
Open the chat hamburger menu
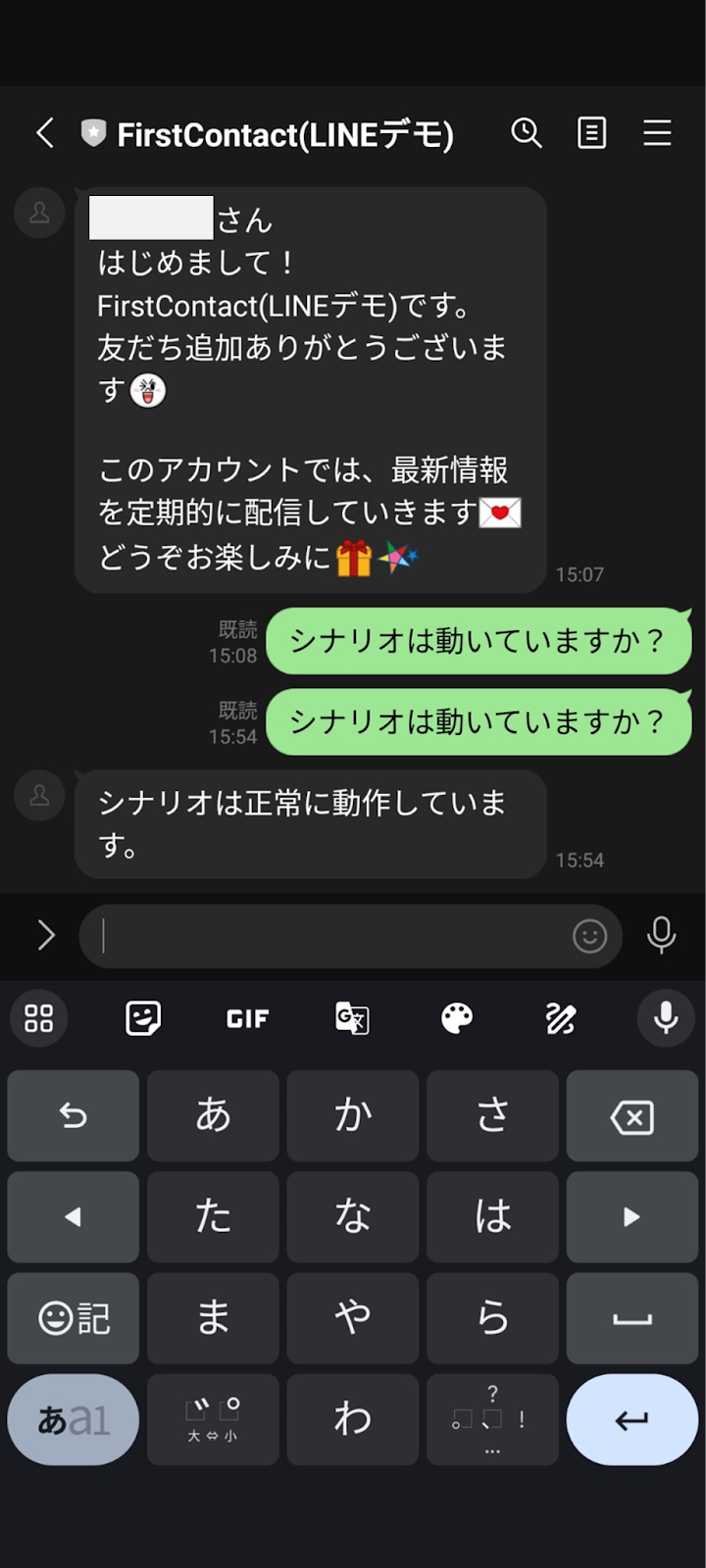pos(657,133)
